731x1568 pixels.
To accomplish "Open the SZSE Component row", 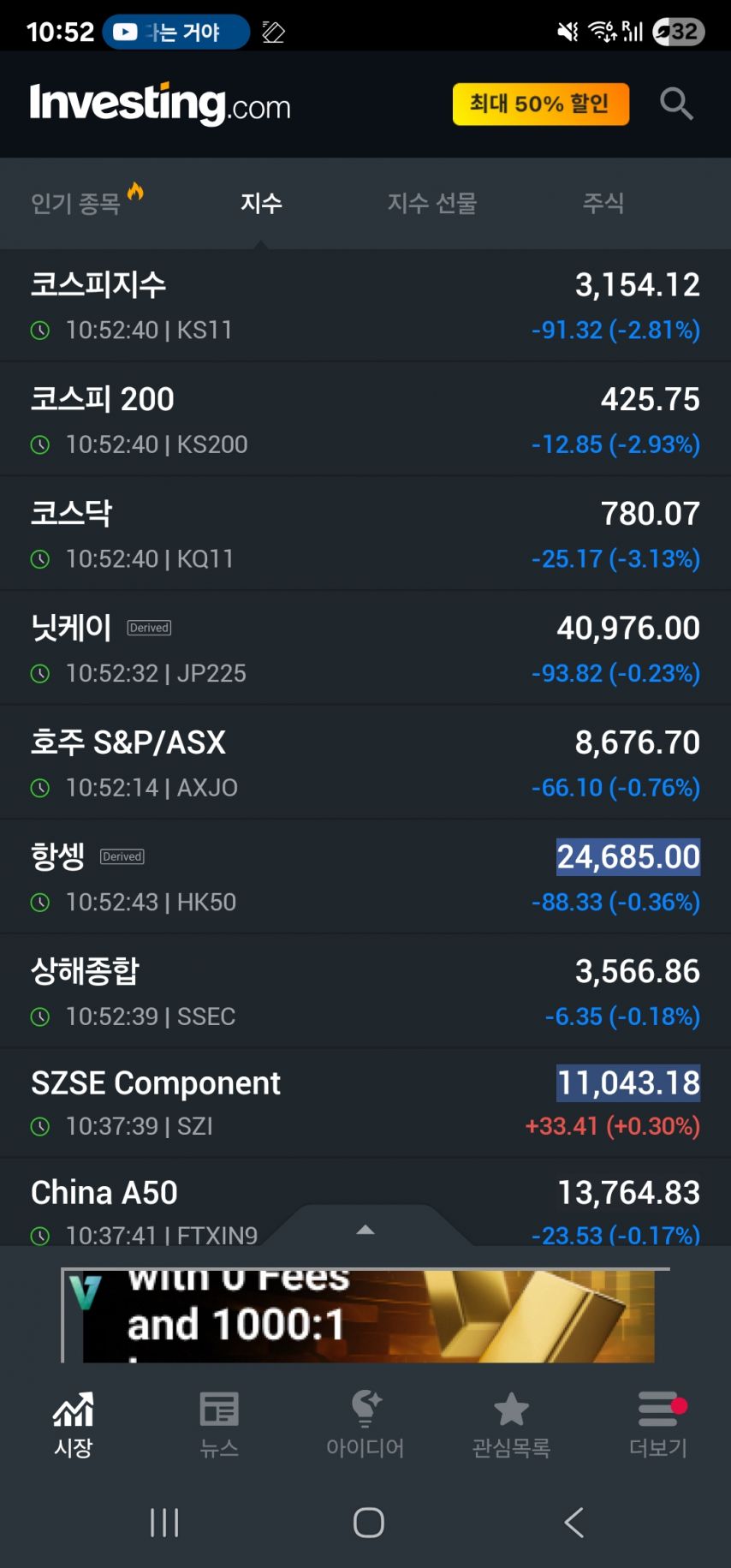I will coord(365,1103).
